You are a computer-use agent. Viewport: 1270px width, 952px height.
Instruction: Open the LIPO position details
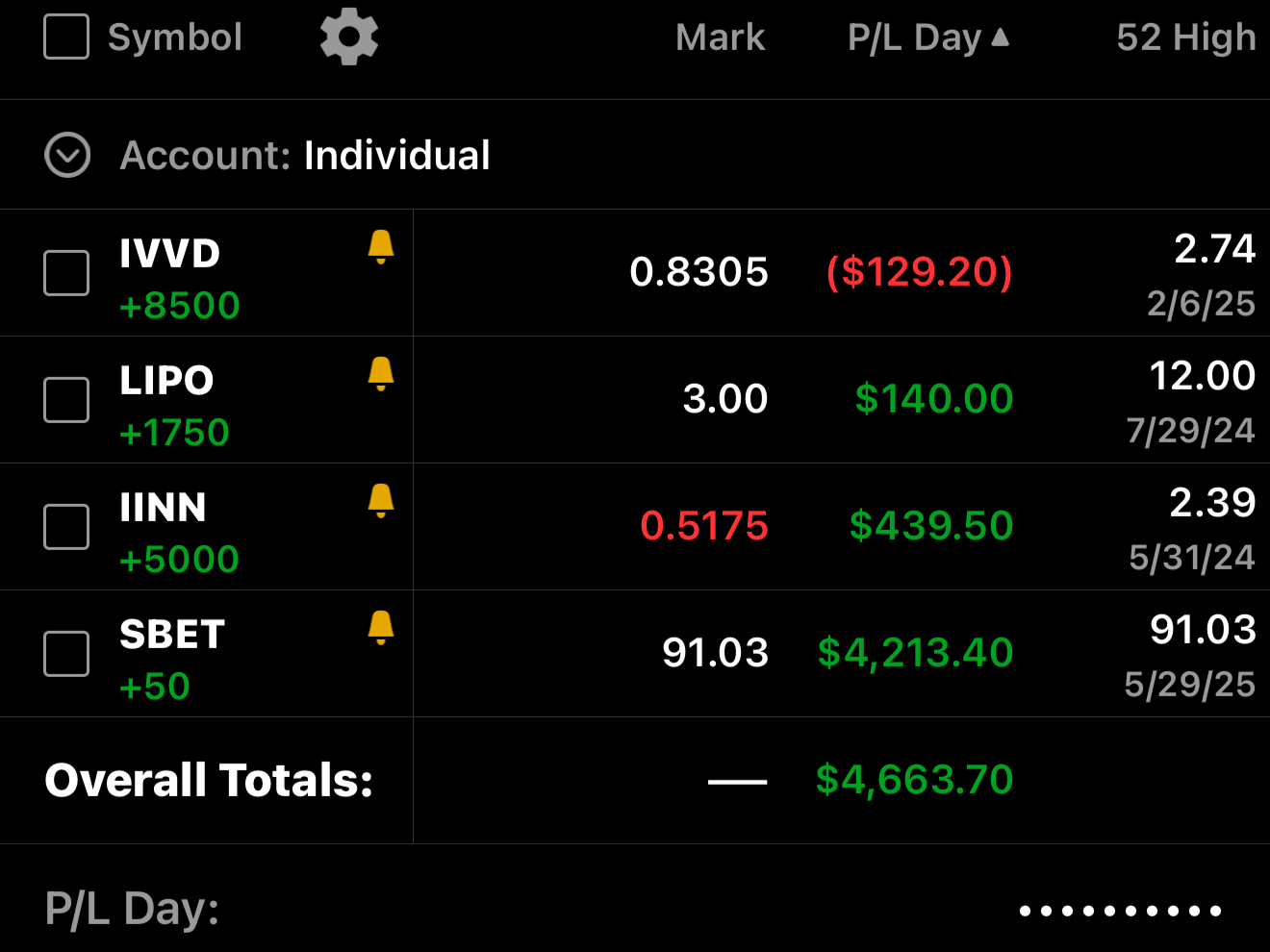[x=166, y=381]
